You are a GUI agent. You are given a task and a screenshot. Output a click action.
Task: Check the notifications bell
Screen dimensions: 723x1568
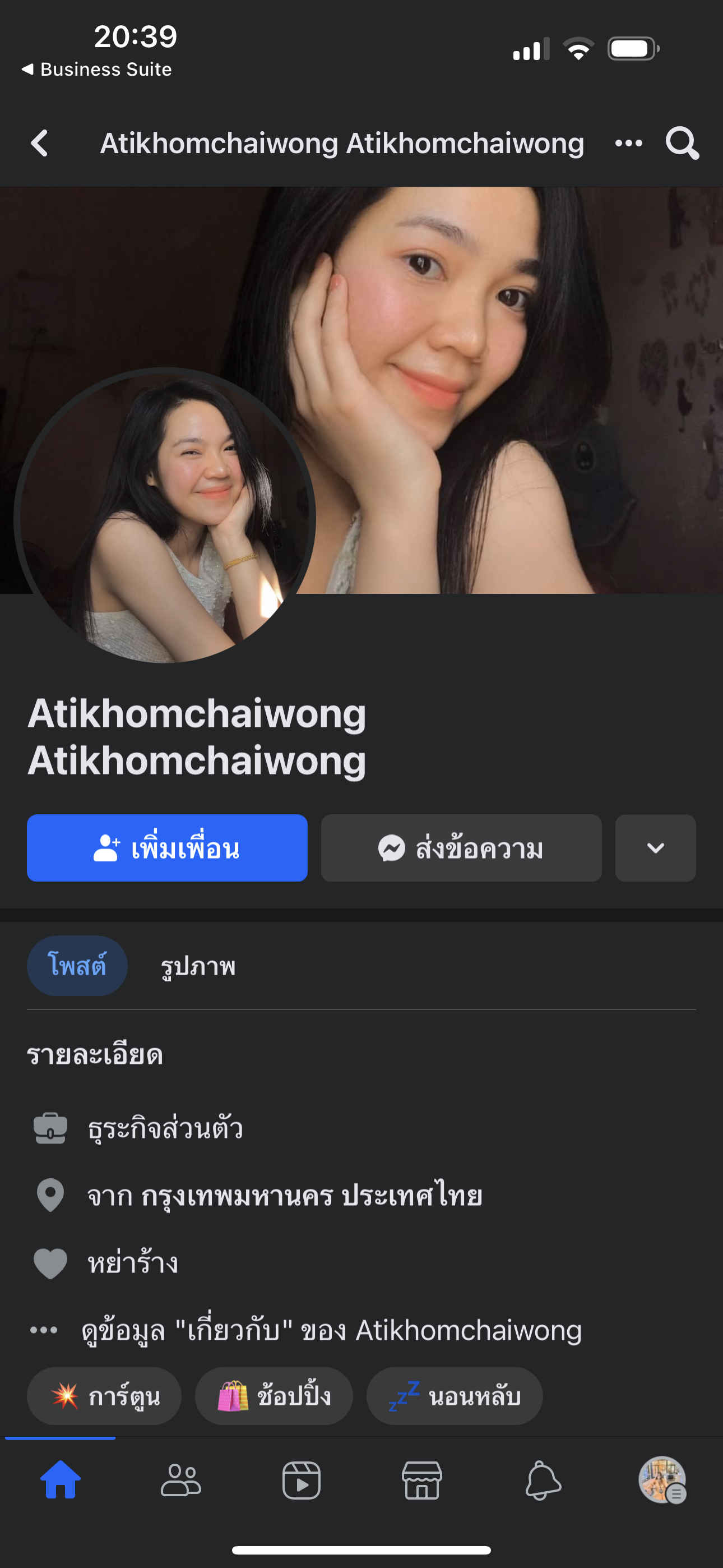pos(543,1481)
